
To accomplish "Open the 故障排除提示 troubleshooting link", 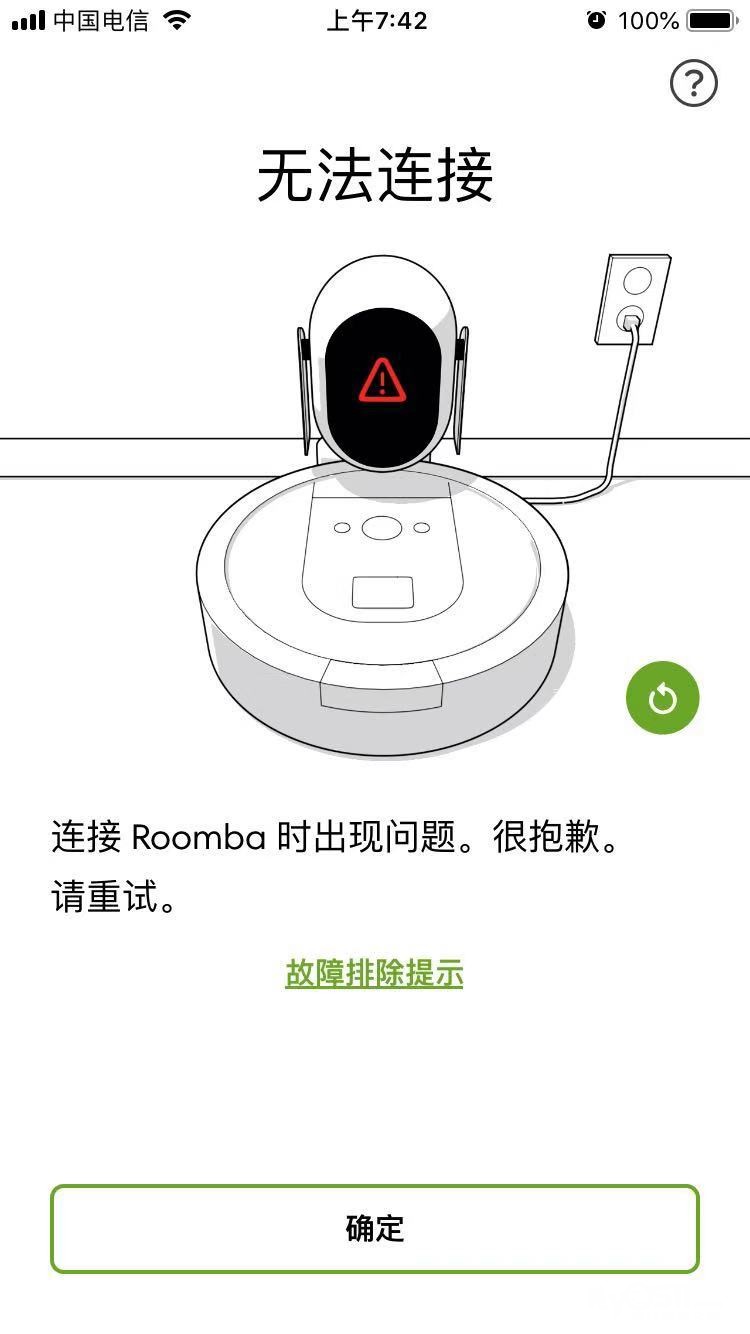I will coord(374,973).
